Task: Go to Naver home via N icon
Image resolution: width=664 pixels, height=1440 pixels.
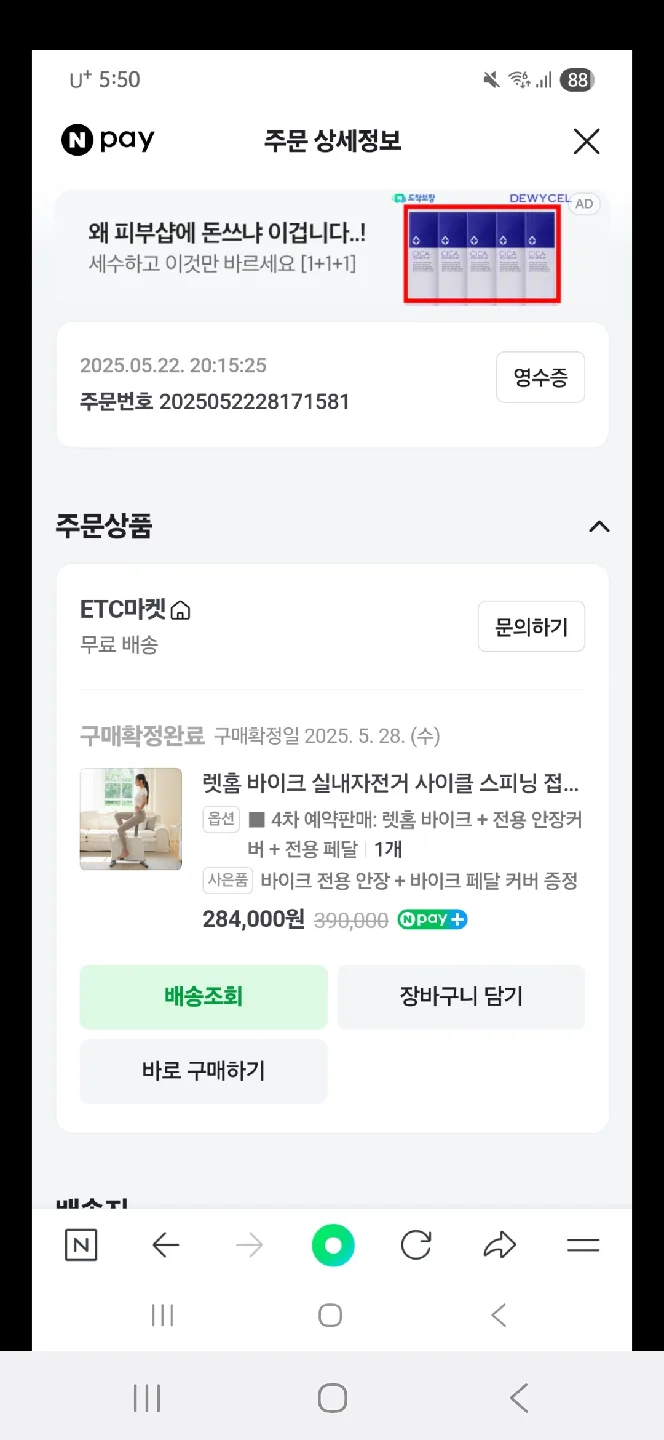Action: [81, 1245]
